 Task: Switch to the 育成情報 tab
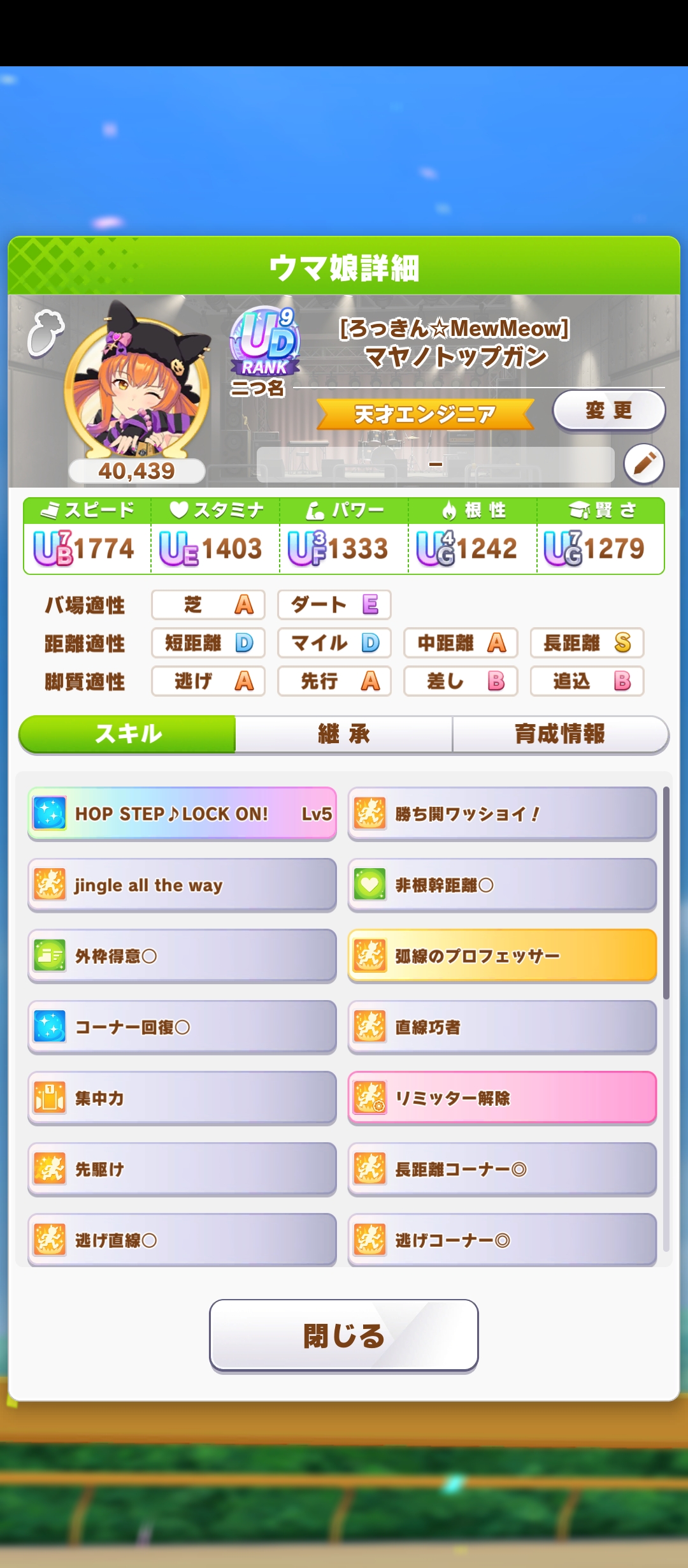(560, 734)
